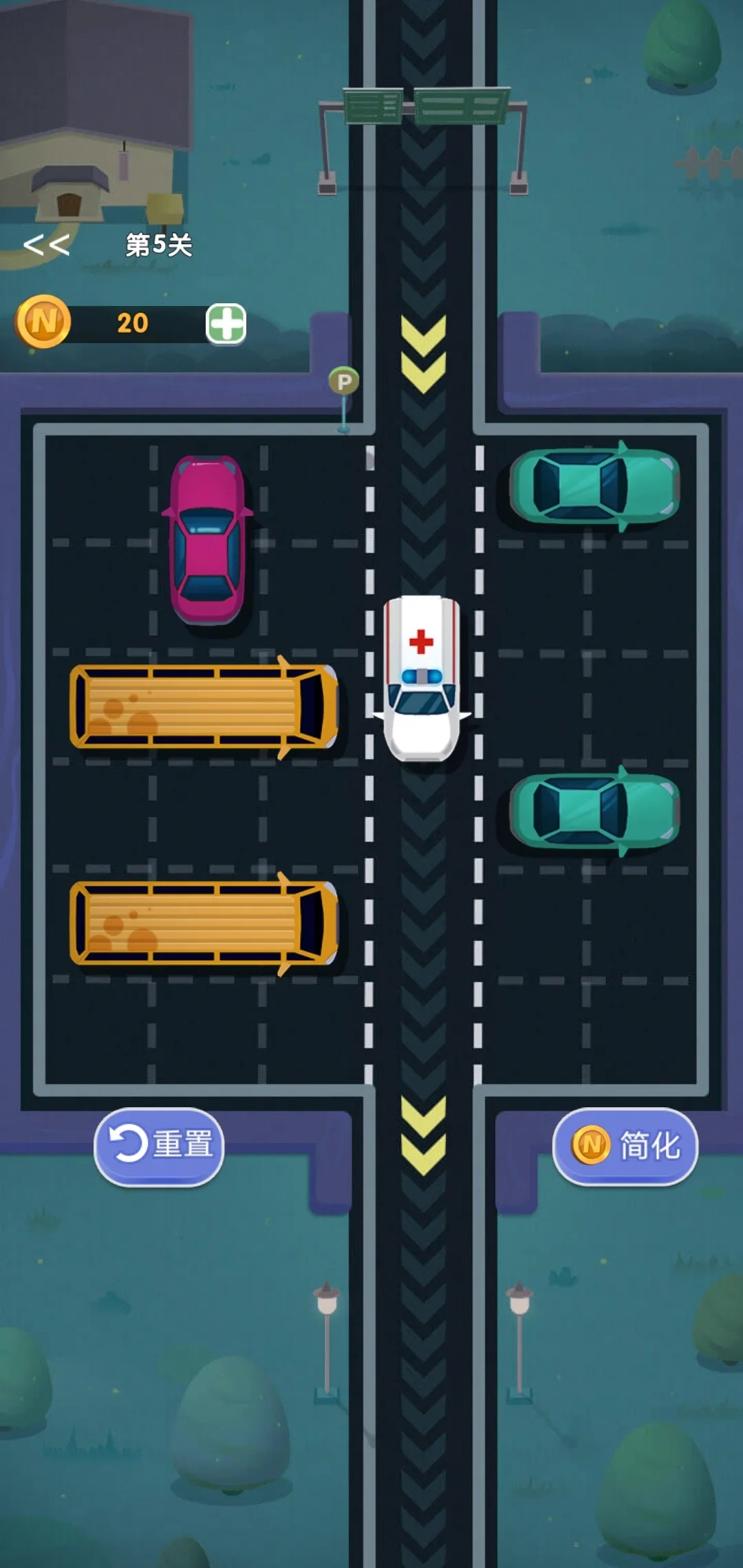Go back using the double arrow icon

pyautogui.click(x=47, y=245)
